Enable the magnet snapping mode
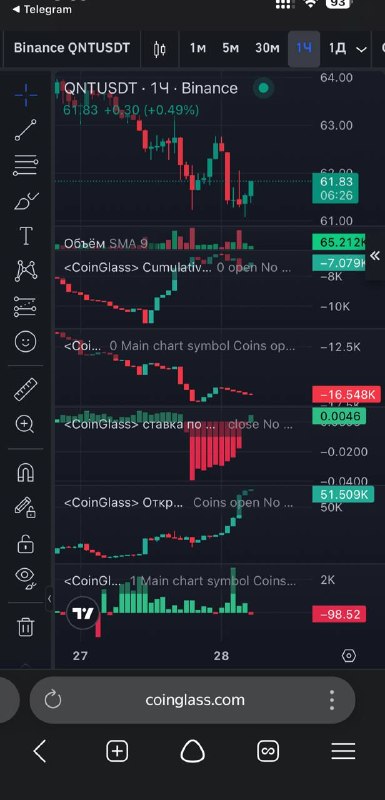This screenshot has width=385, height=800. 25,473
